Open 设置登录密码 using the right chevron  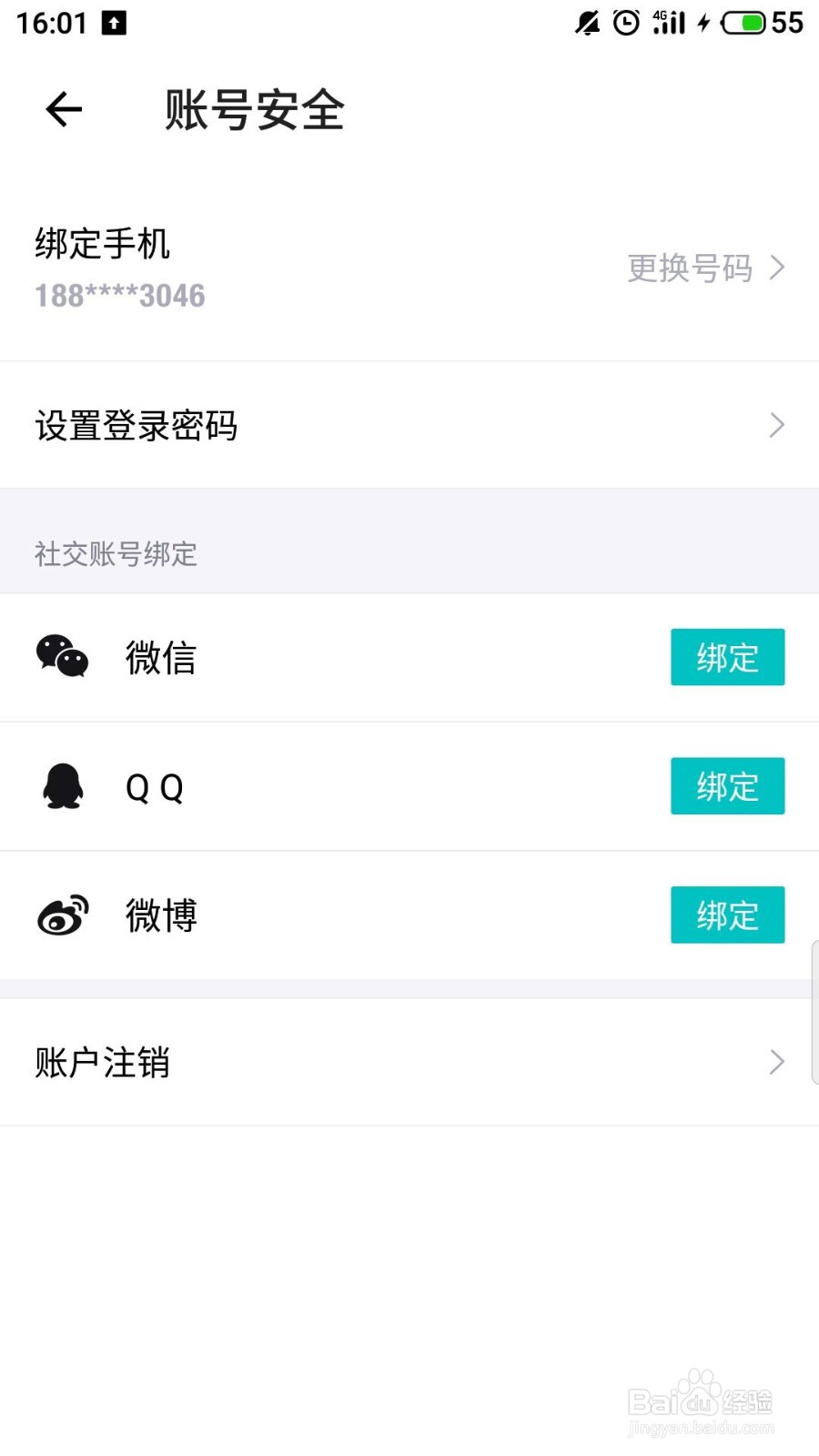(778, 425)
